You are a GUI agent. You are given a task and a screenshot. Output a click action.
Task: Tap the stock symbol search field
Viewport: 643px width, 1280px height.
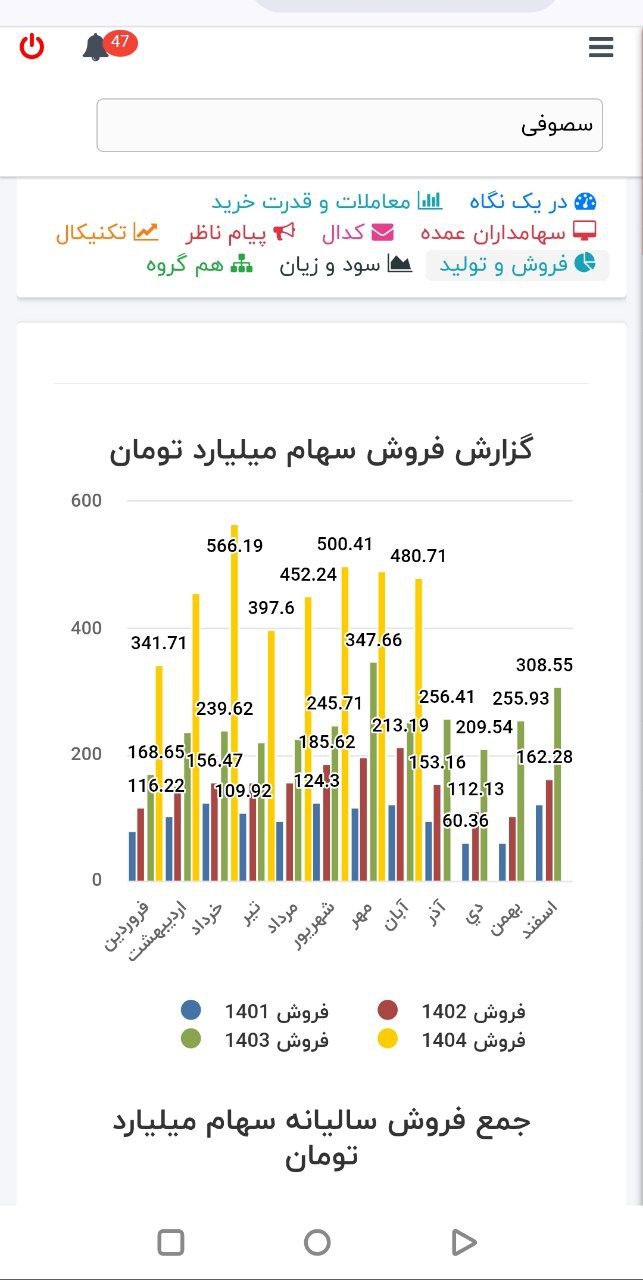click(x=349, y=125)
